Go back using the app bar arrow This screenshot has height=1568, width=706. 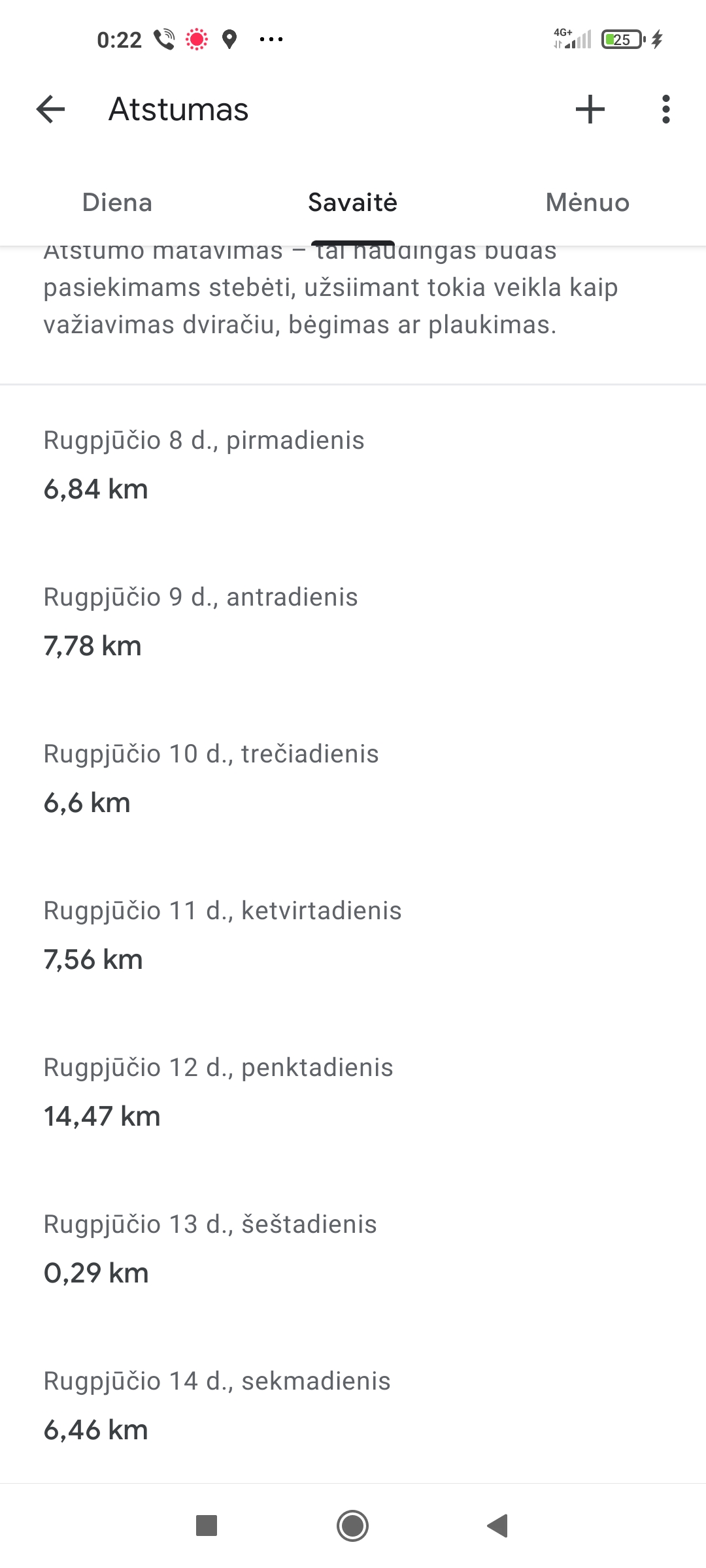tap(50, 109)
